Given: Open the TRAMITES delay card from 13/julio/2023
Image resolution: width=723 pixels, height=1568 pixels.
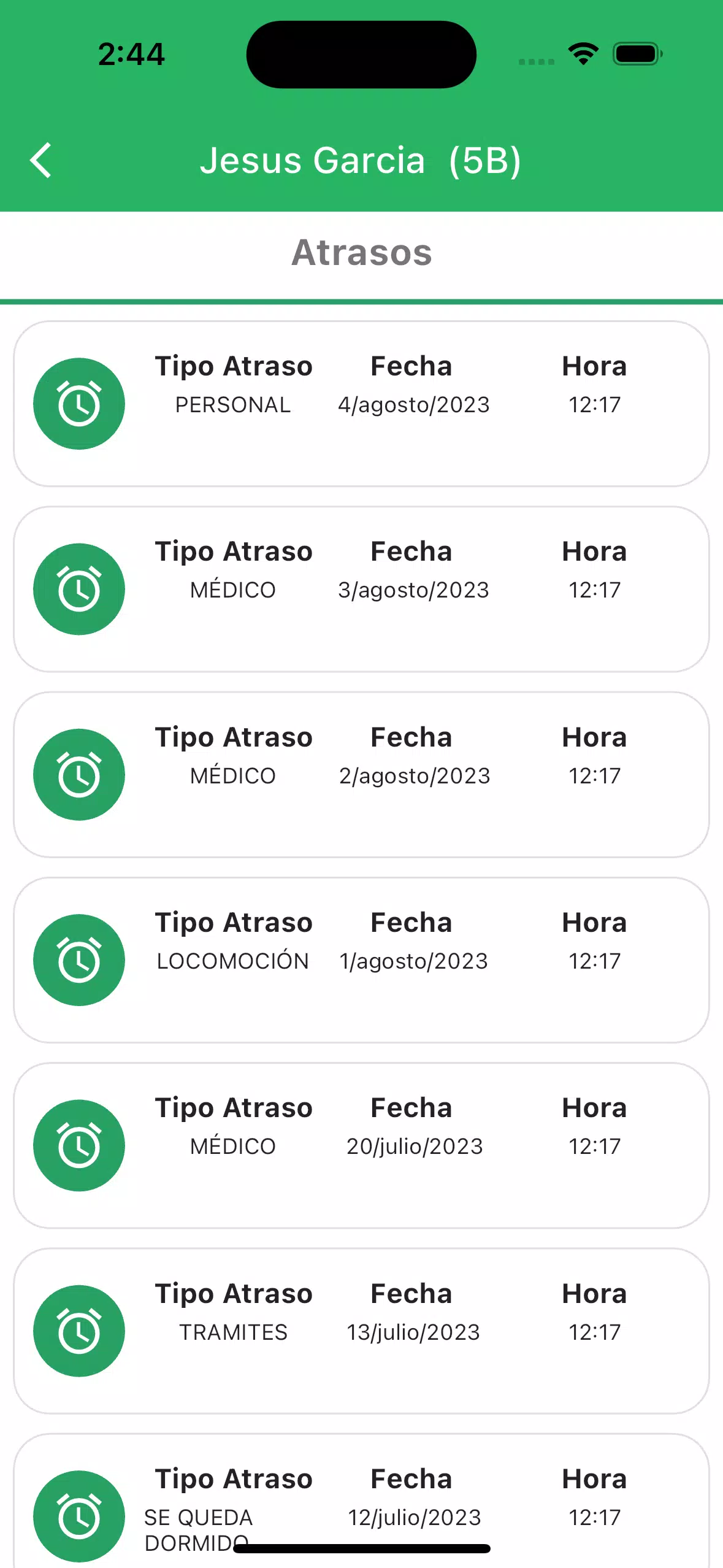Looking at the screenshot, I should pyautogui.click(x=361, y=1331).
